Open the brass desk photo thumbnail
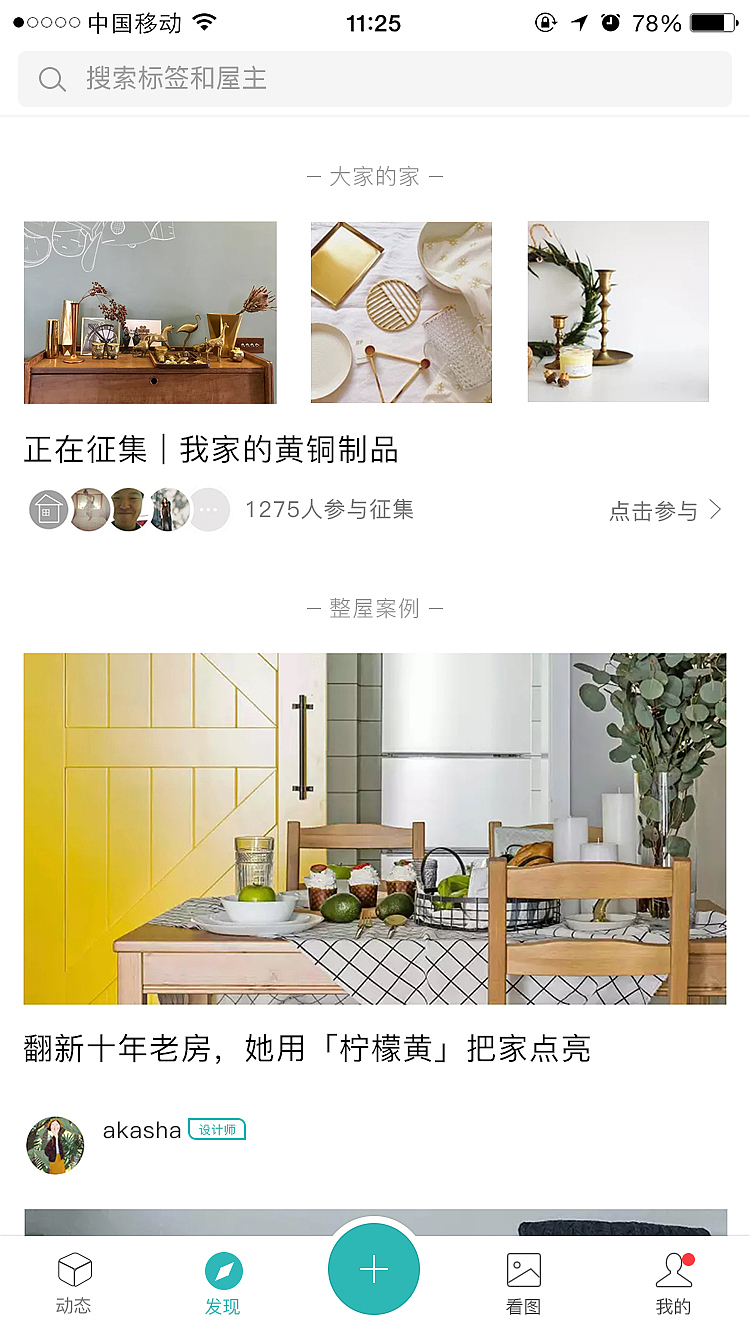This screenshot has height=1334, width=750. [x=150, y=312]
